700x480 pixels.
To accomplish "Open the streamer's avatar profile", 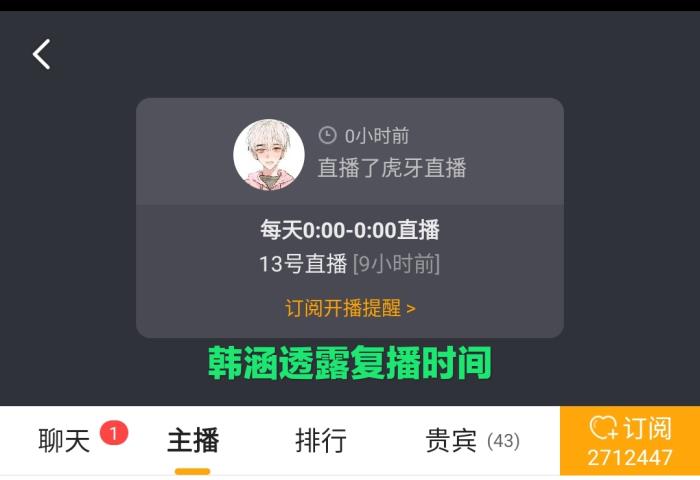I will [269, 155].
